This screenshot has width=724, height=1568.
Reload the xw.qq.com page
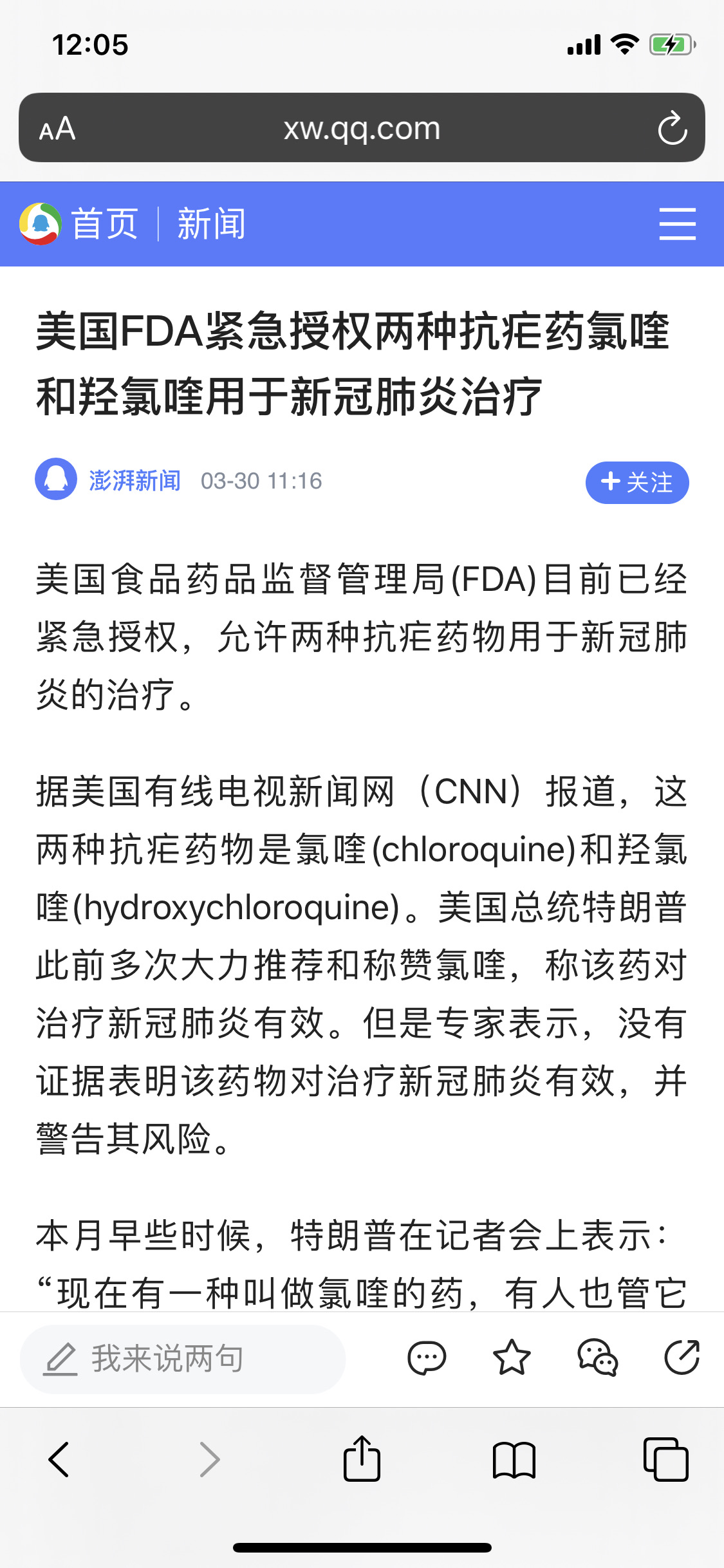point(673,128)
